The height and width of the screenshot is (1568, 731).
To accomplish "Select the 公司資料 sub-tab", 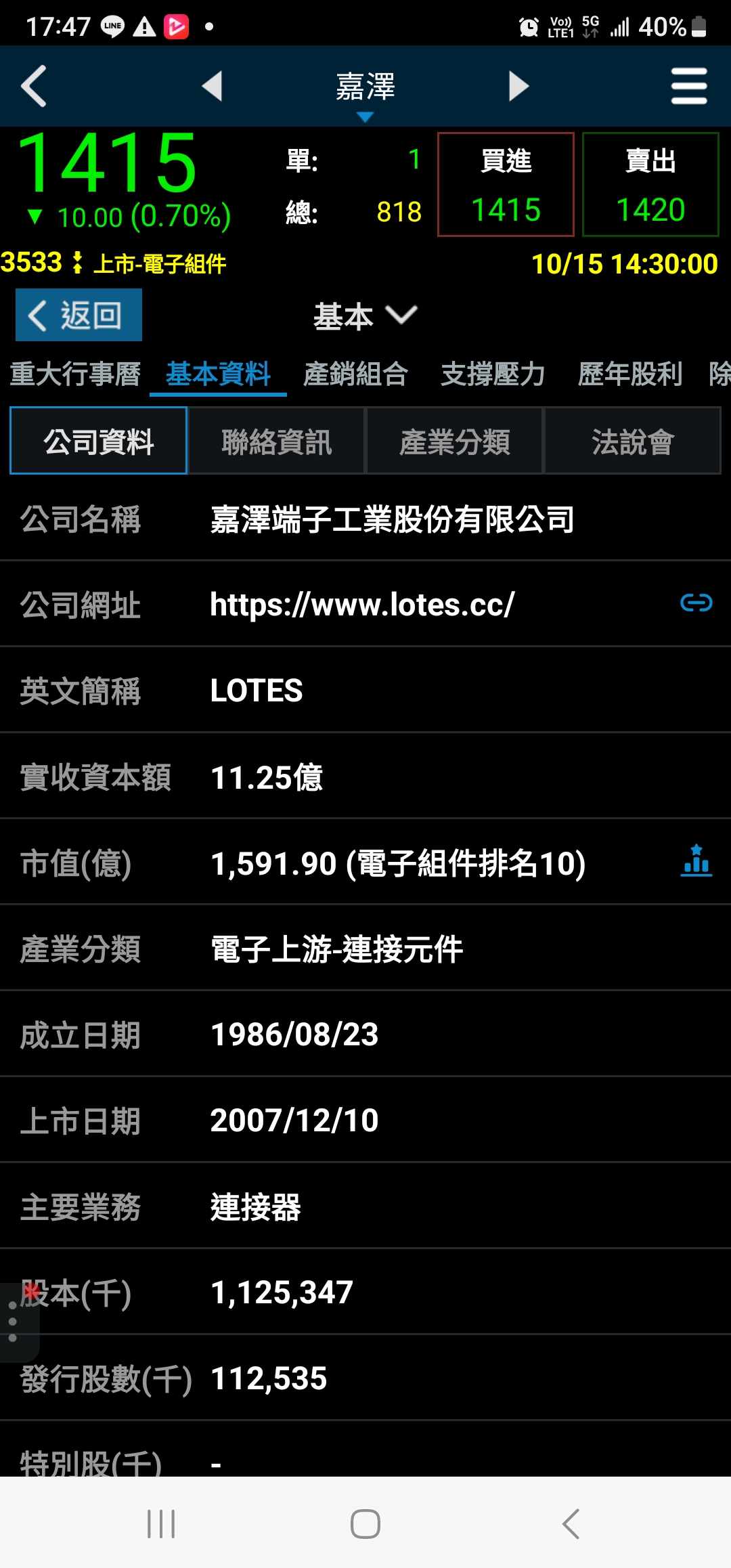I will coord(99,441).
